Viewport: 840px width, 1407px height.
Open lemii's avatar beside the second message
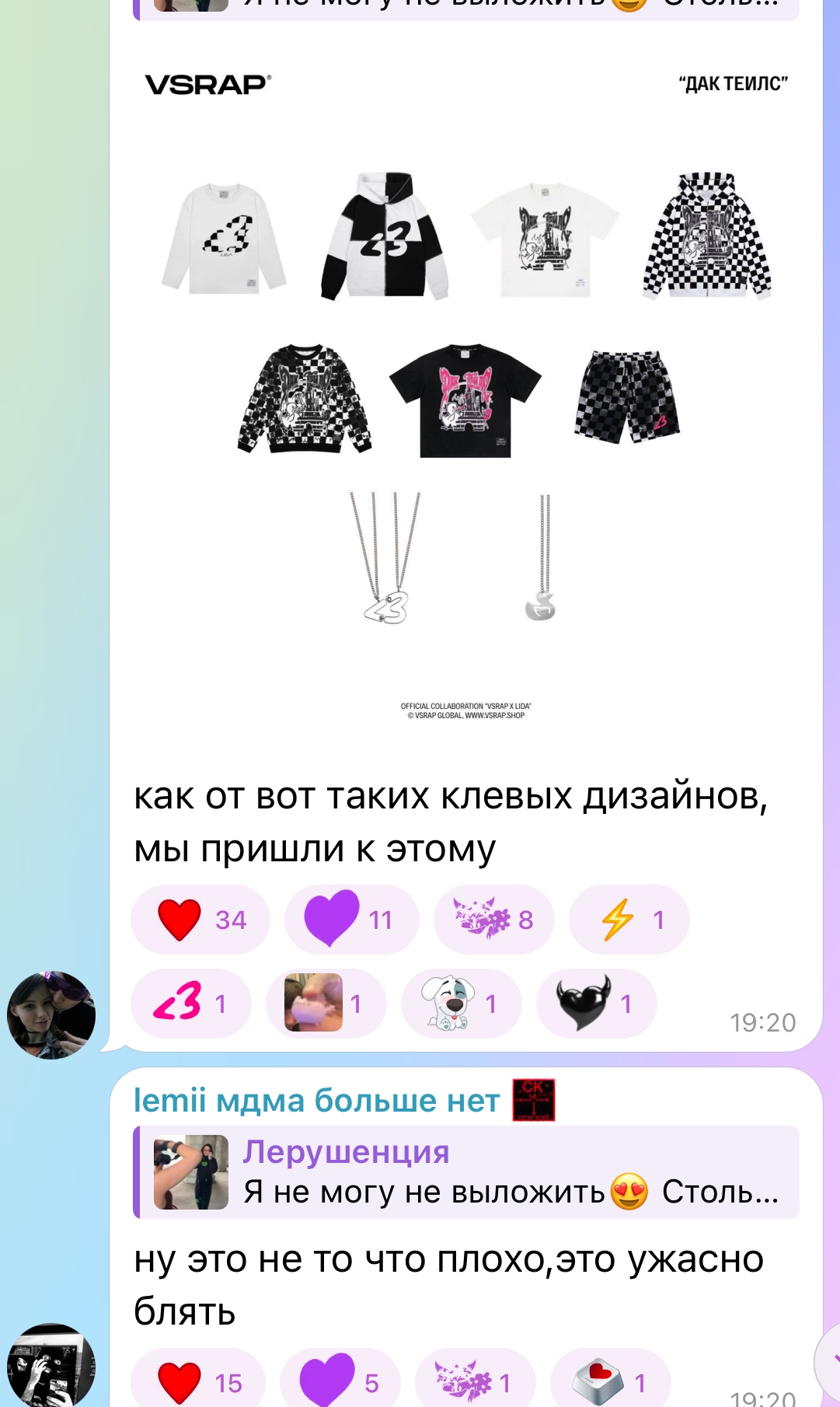pyautogui.click(x=51, y=1366)
